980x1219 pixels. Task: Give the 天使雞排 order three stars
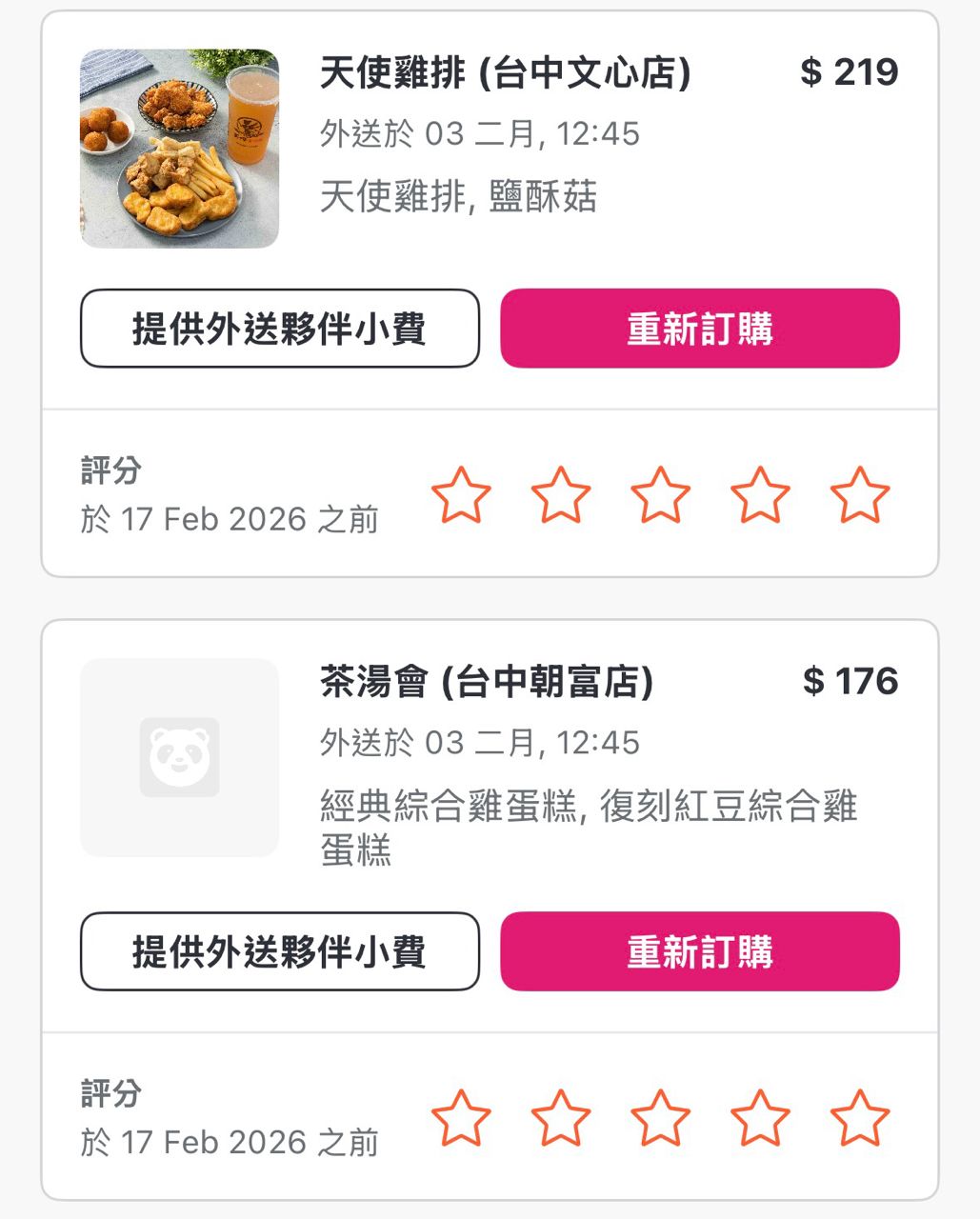pyautogui.click(x=660, y=495)
